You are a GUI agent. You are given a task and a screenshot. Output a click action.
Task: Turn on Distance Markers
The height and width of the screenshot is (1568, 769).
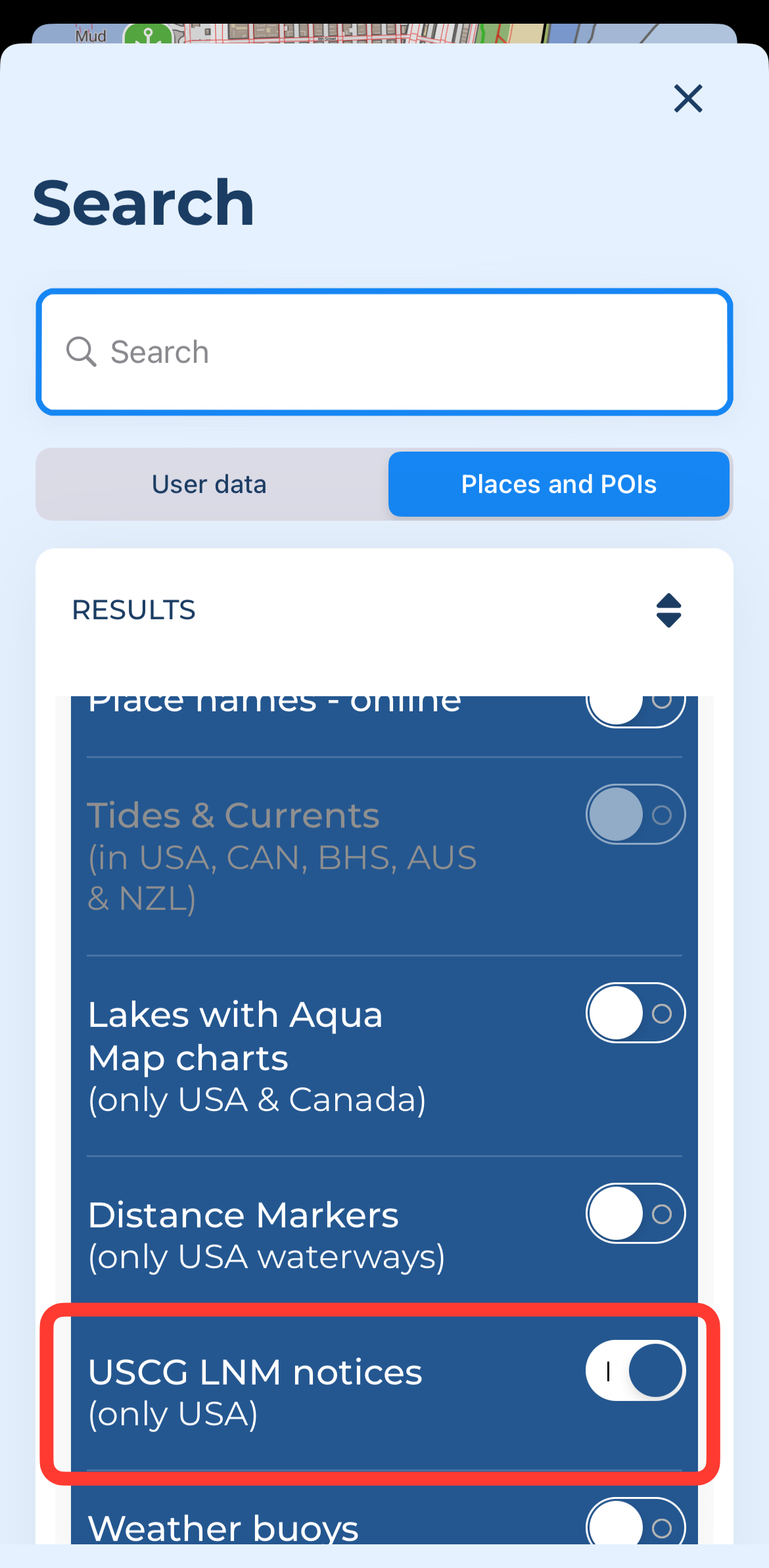click(636, 1213)
